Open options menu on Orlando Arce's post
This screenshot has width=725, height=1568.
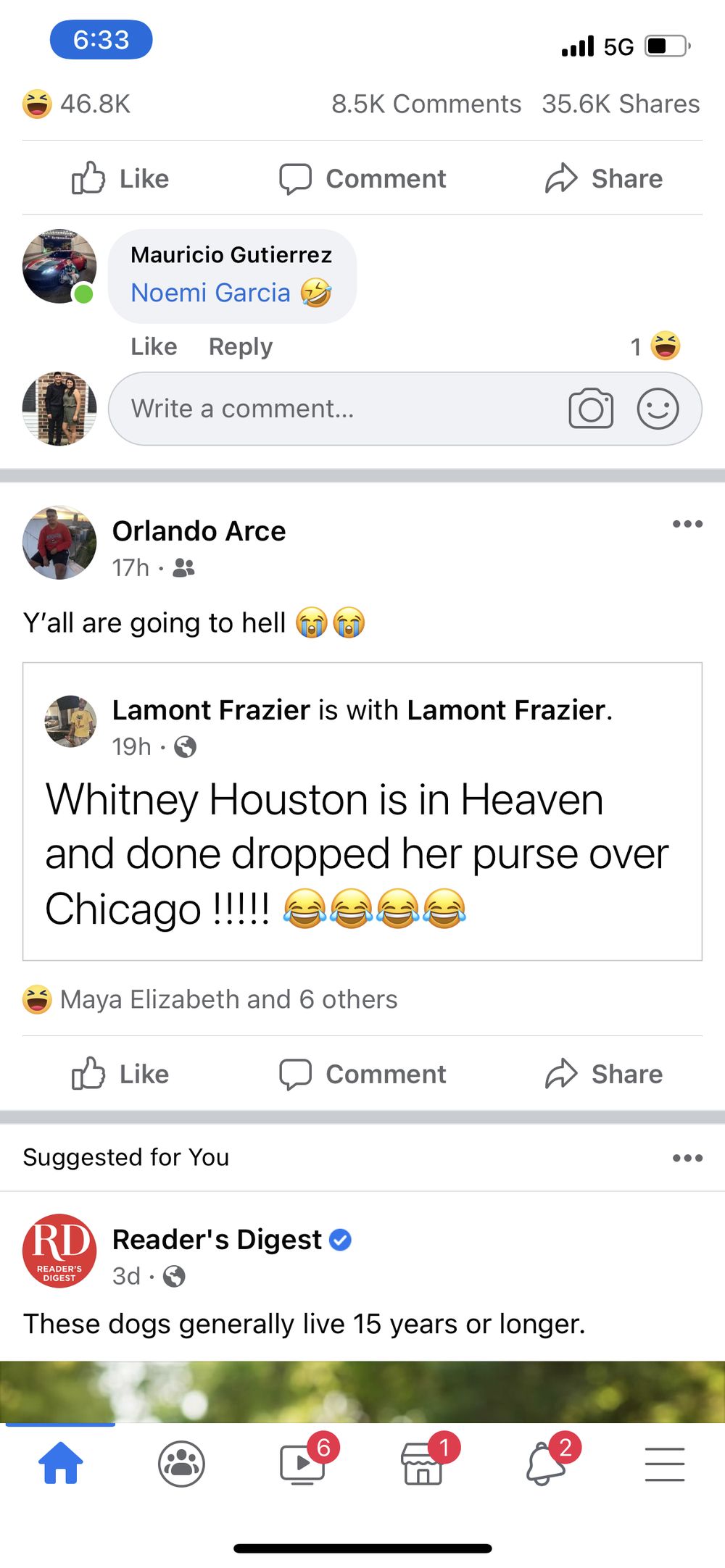tap(687, 524)
